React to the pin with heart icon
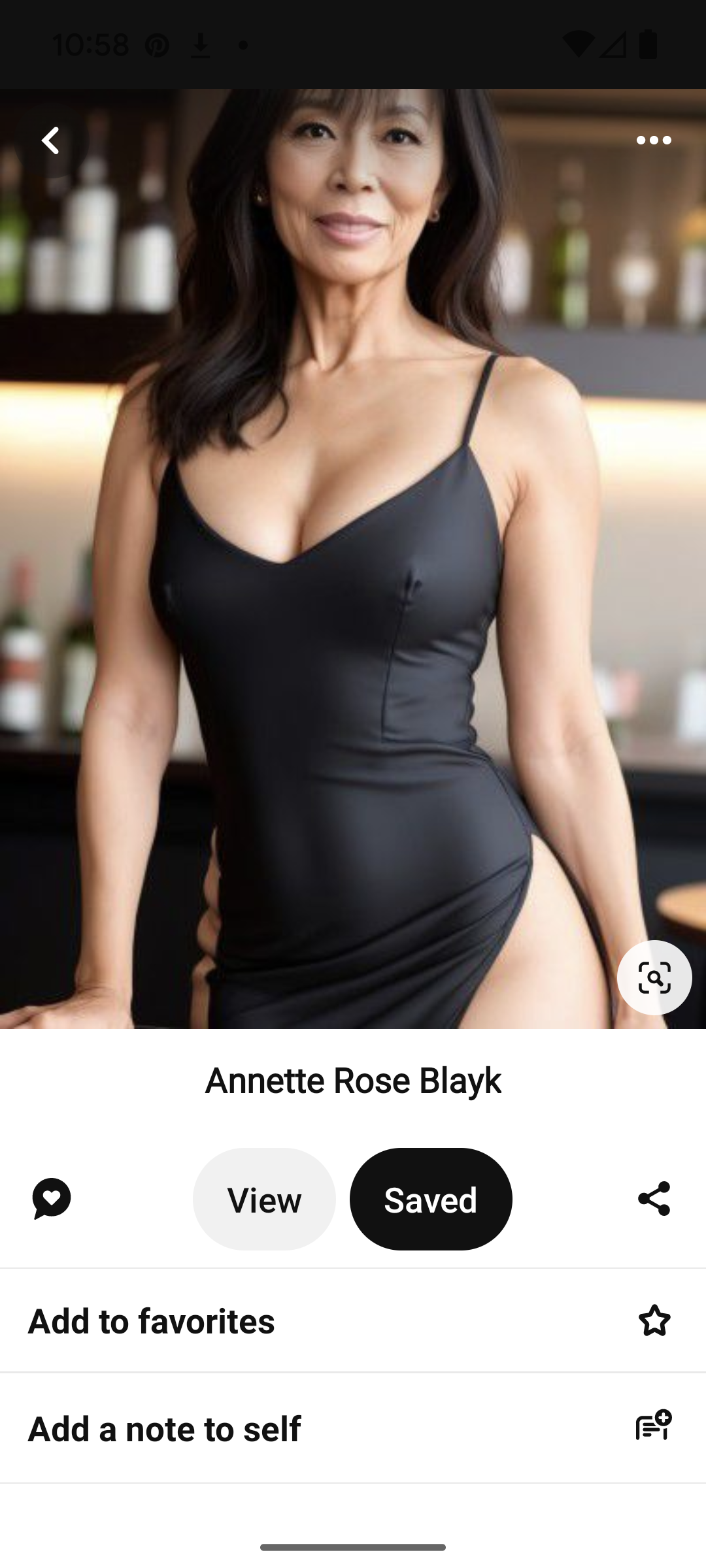The width and height of the screenshot is (706, 1568). (52, 1199)
